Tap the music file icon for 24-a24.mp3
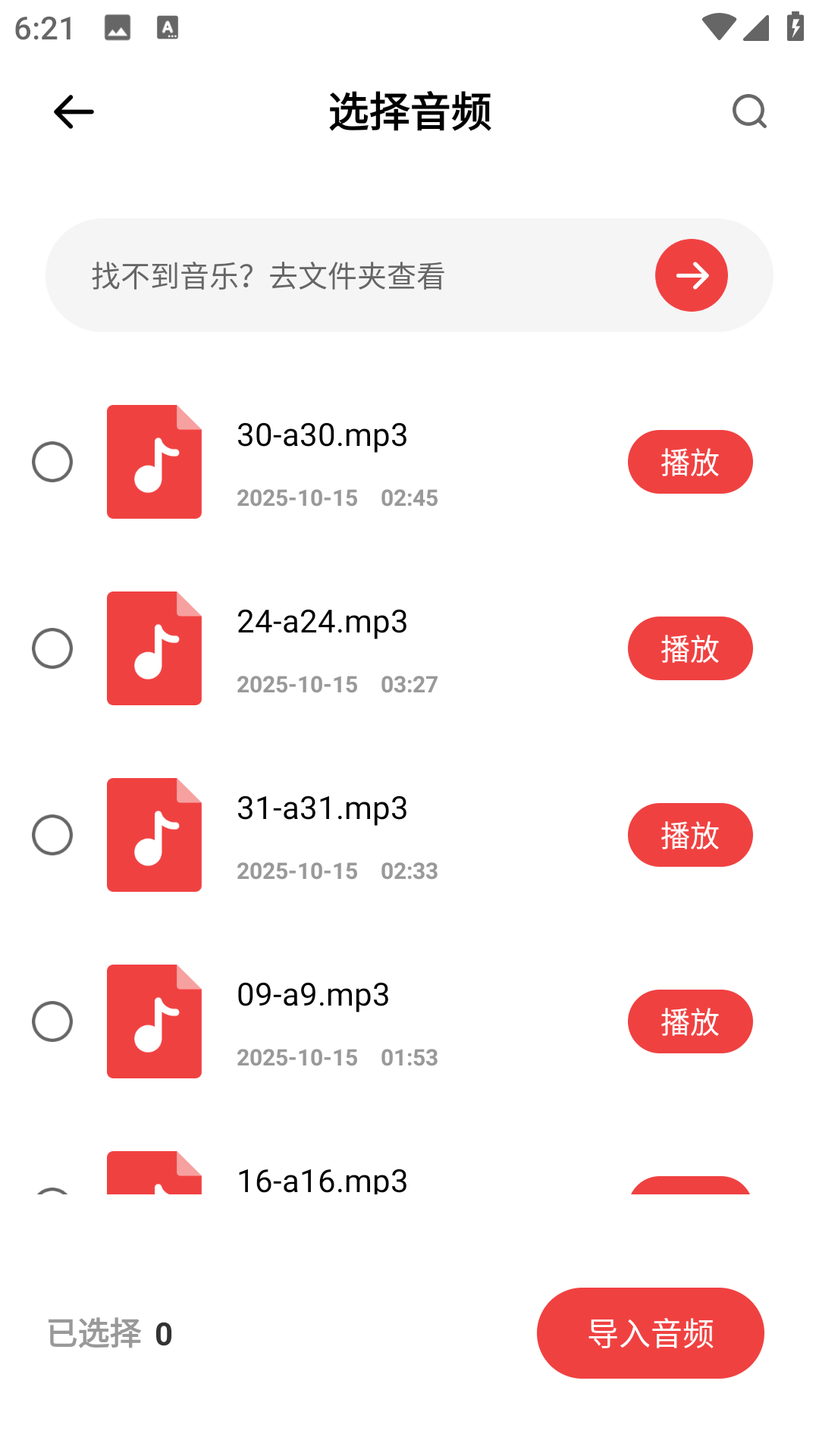Image resolution: width=819 pixels, height=1456 pixels. (154, 648)
